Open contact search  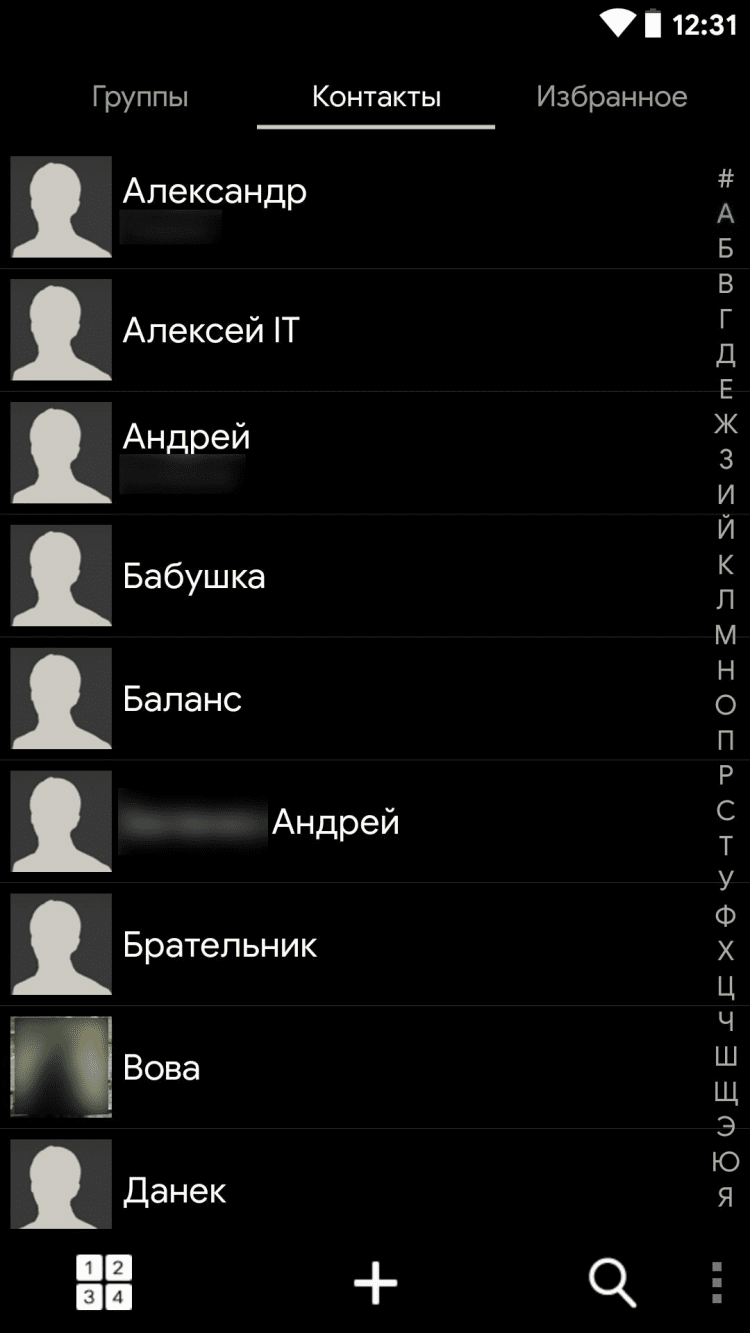[x=612, y=1282]
